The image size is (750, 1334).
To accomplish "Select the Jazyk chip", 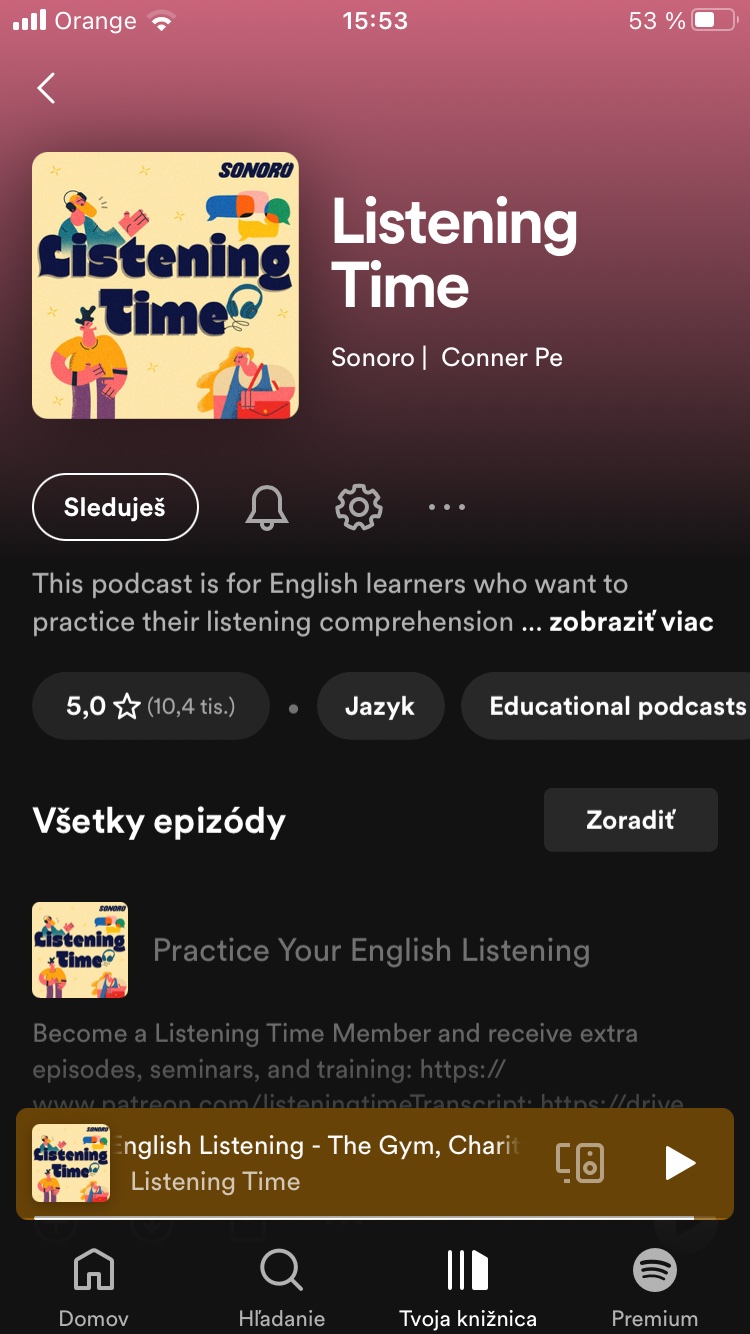I will 380,706.
